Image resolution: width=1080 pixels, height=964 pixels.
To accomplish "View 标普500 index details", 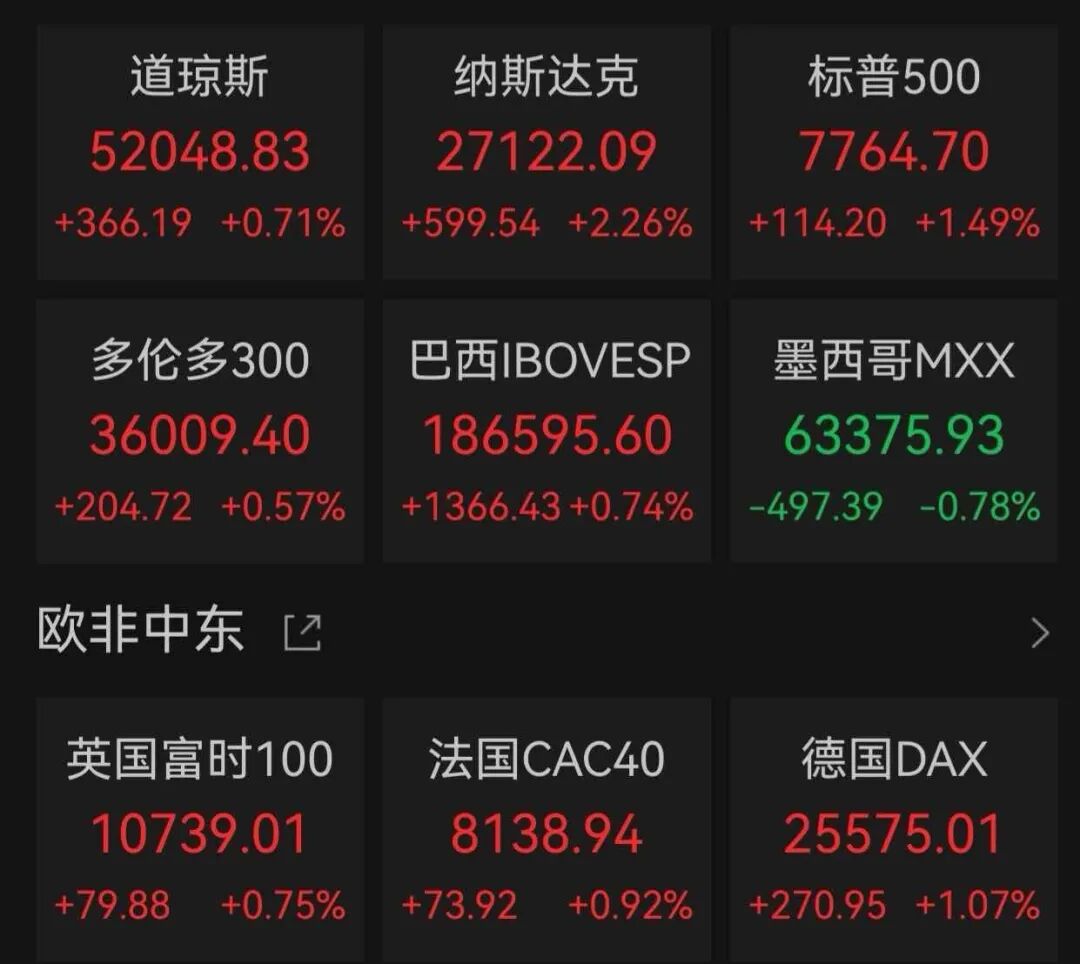I will (x=894, y=152).
